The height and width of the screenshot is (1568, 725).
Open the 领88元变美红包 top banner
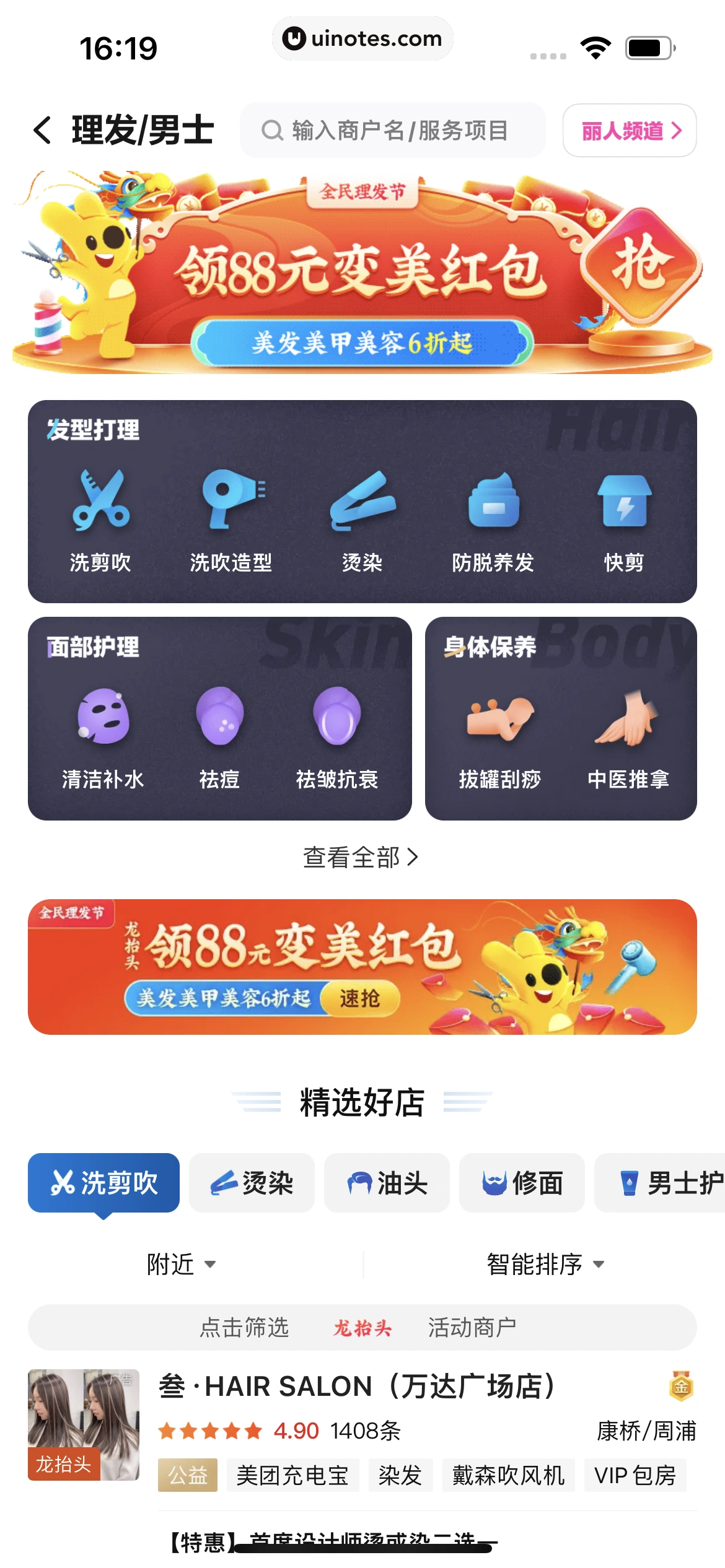point(362,272)
